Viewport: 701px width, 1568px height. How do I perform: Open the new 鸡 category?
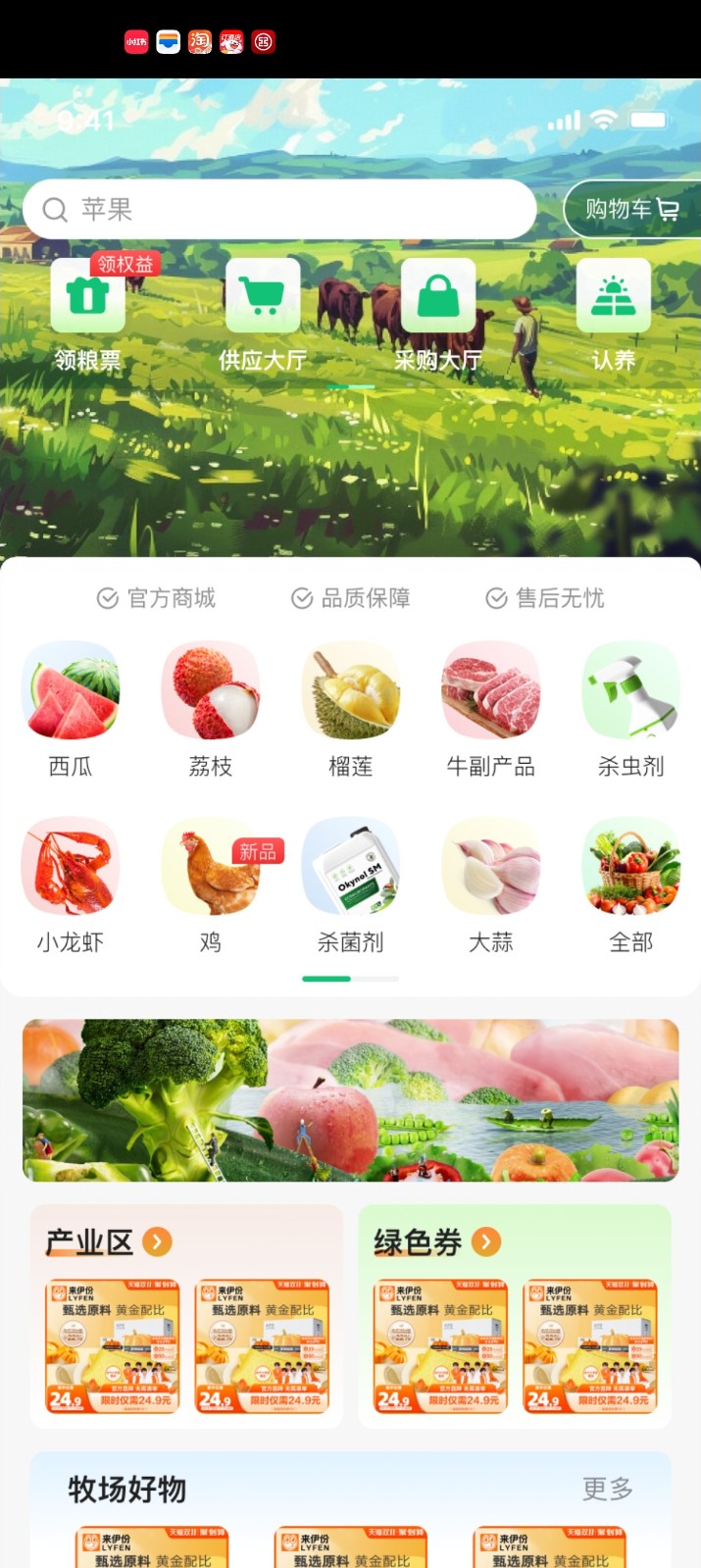point(210,867)
